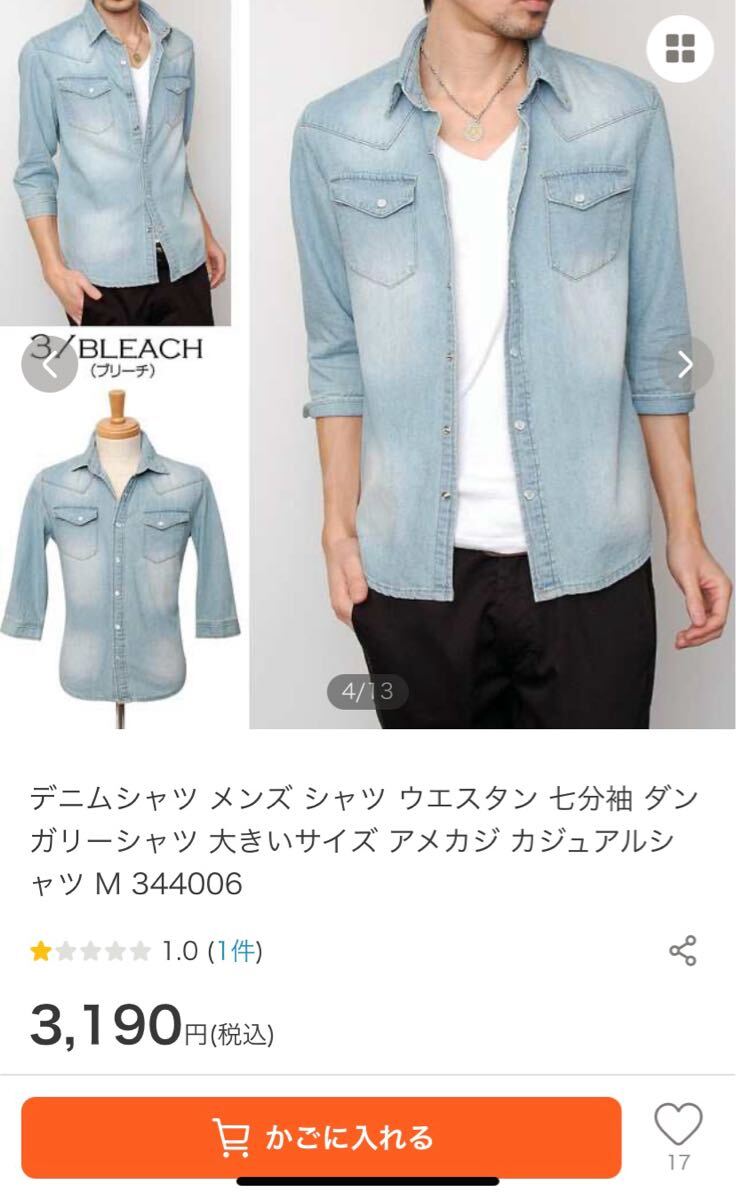The width and height of the screenshot is (736, 1200).
Task: Open the 1件 review link
Action: tap(234, 950)
